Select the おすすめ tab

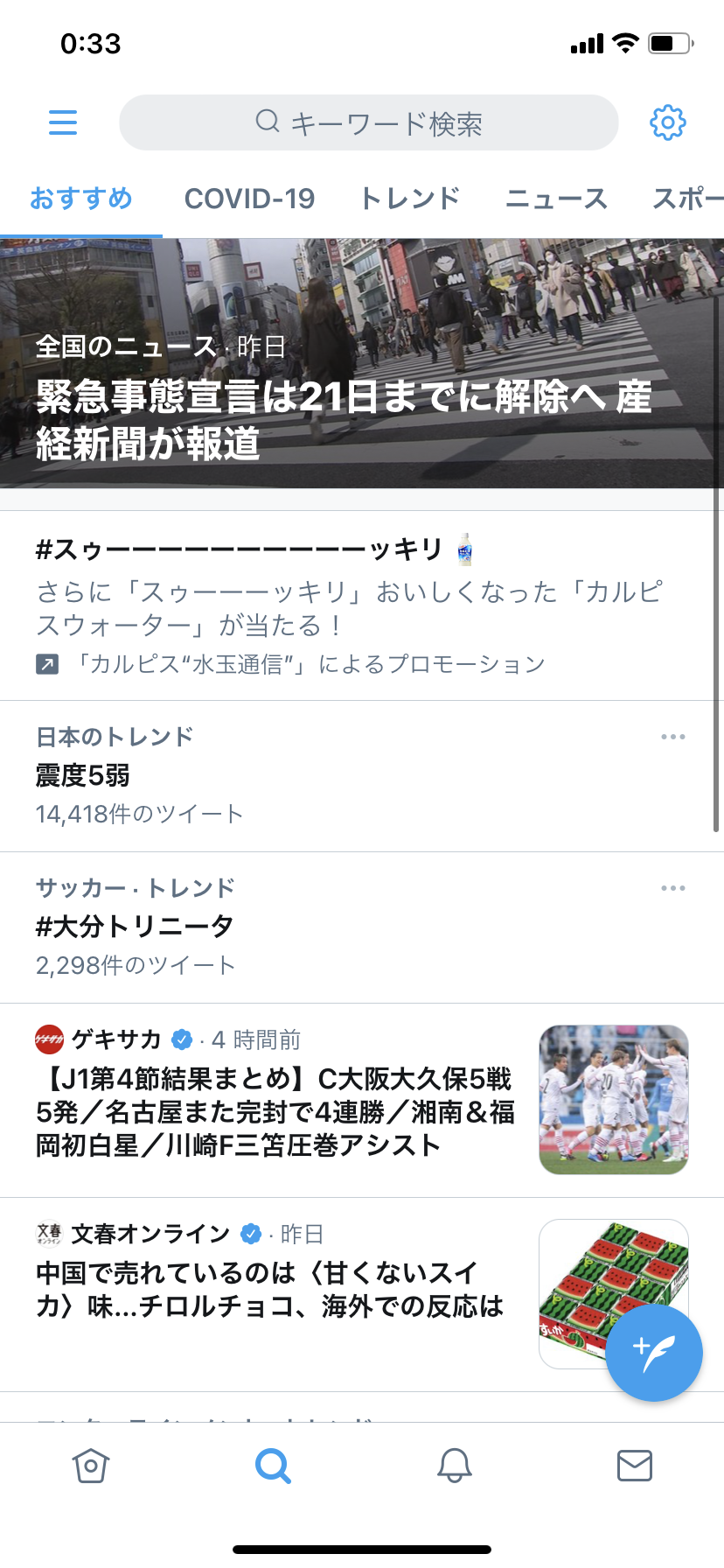(x=80, y=199)
